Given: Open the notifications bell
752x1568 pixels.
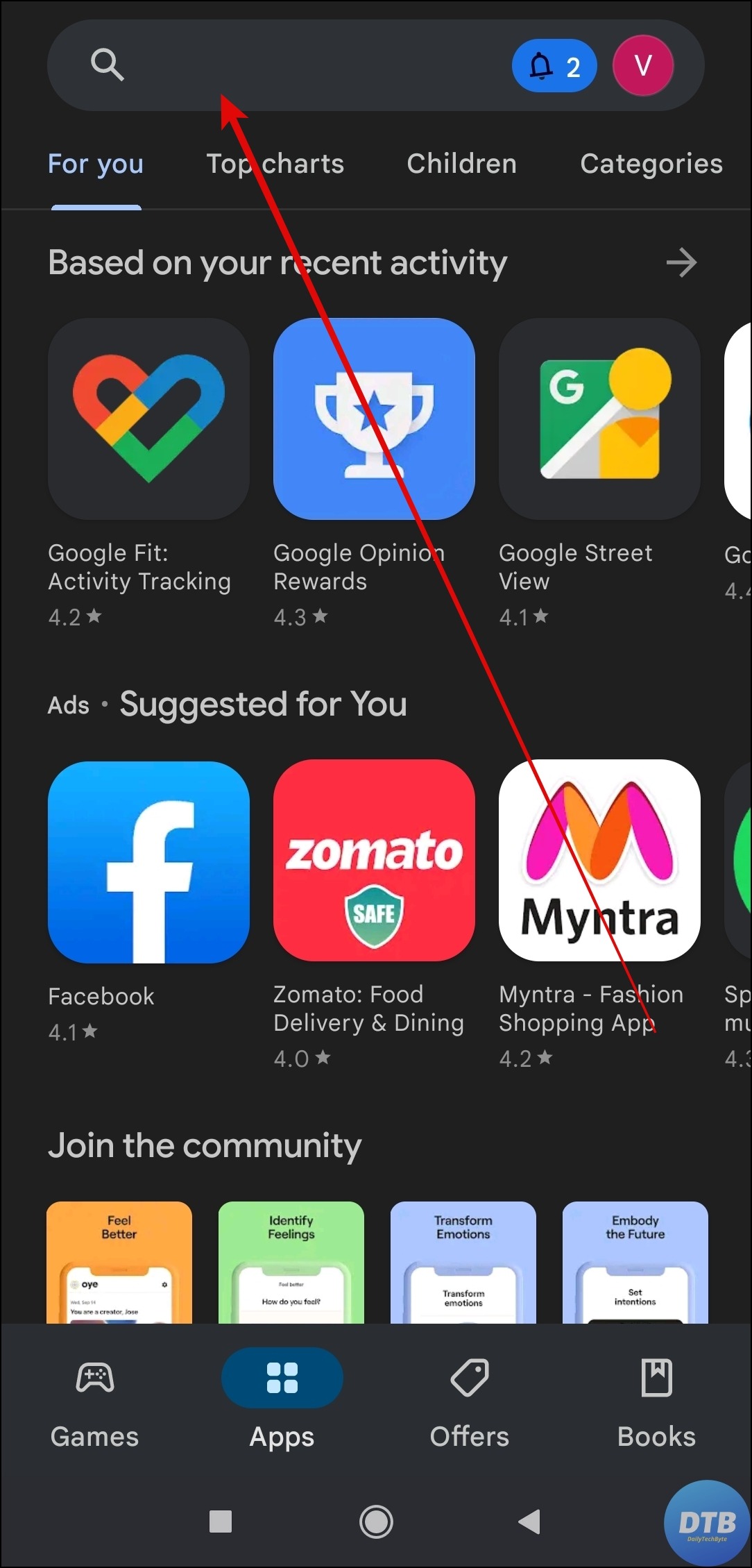Looking at the screenshot, I should coord(554,67).
